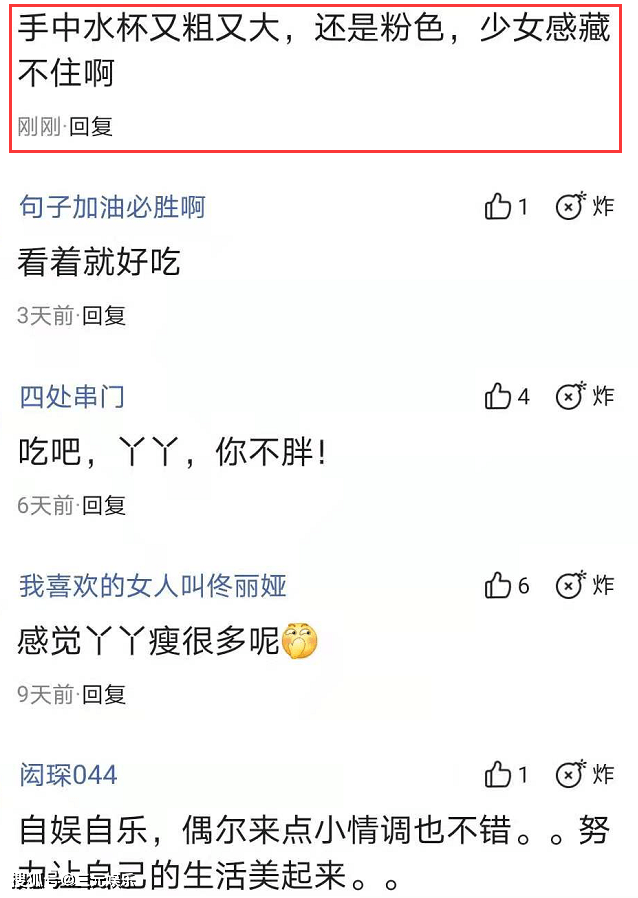Image resolution: width=638 pixels, height=898 pixels.
Task: Open the profile of 句子加油必胜啊
Action: click(112, 207)
